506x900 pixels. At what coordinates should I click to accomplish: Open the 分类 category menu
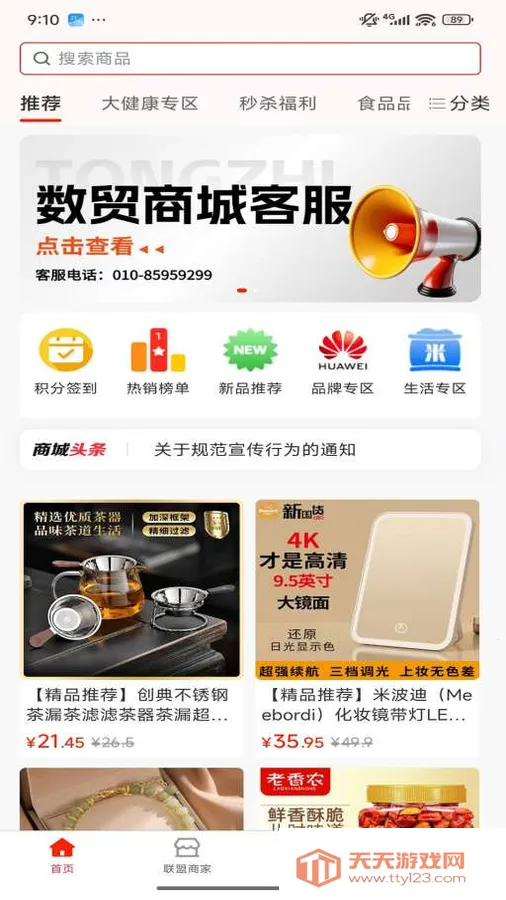(x=459, y=104)
